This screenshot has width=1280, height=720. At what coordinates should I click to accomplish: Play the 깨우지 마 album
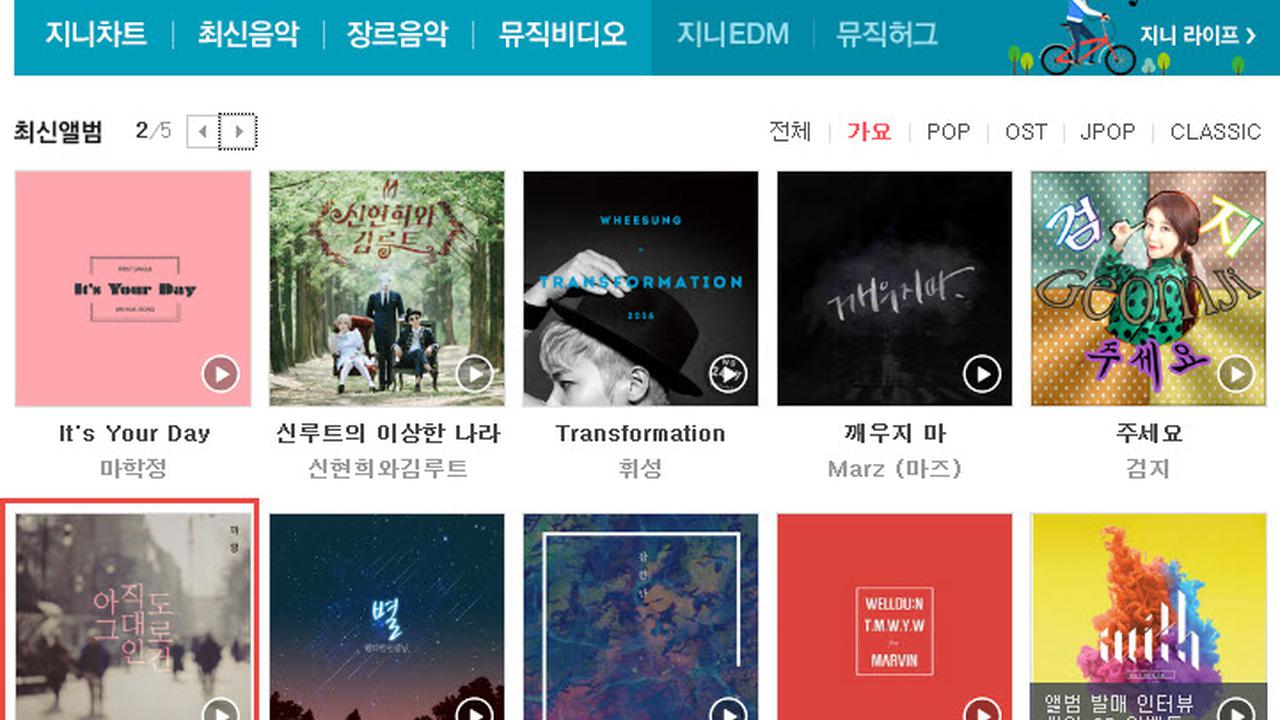pyautogui.click(x=982, y=374)
